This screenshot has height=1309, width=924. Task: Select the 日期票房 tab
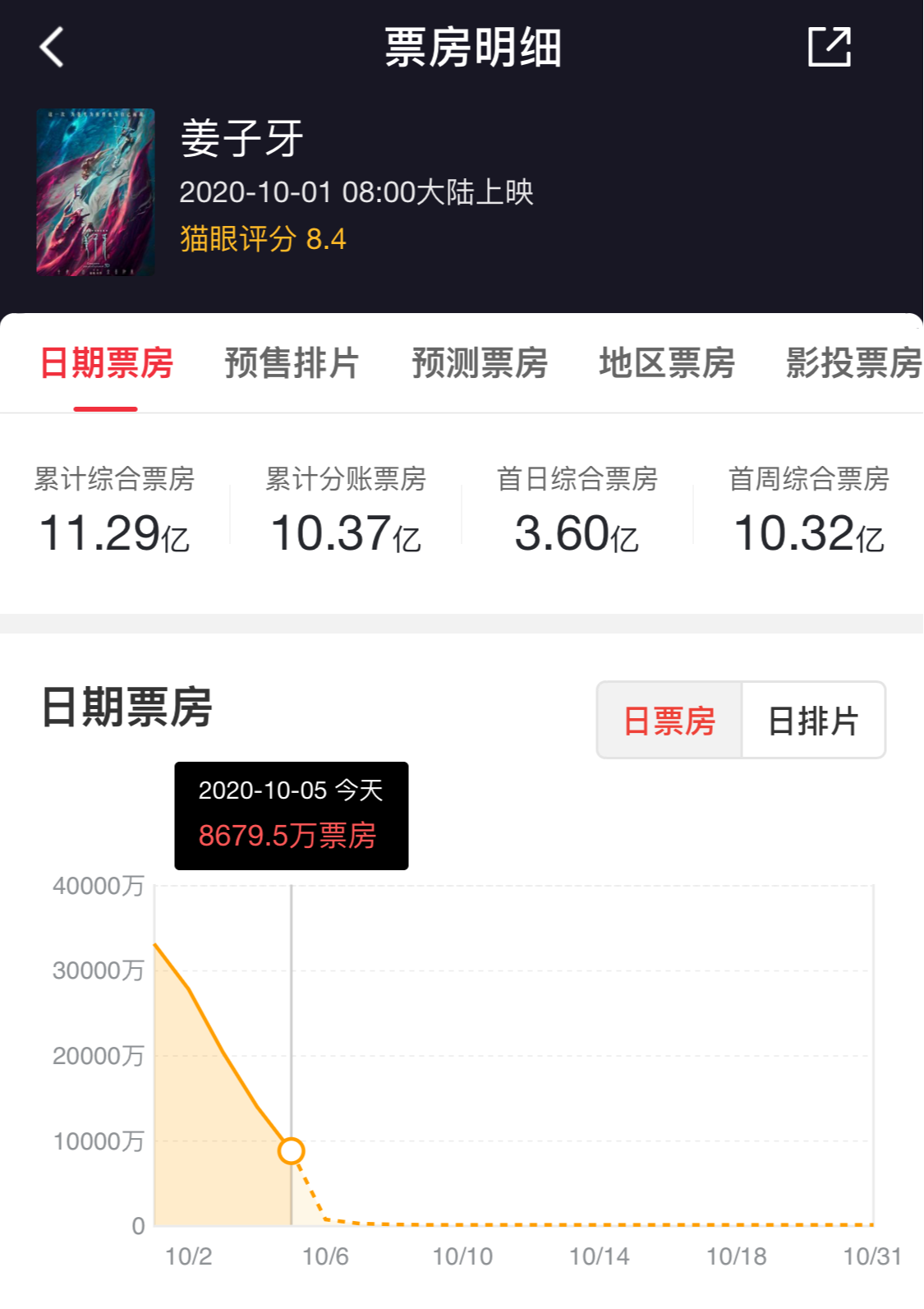(x=106, y=363)
